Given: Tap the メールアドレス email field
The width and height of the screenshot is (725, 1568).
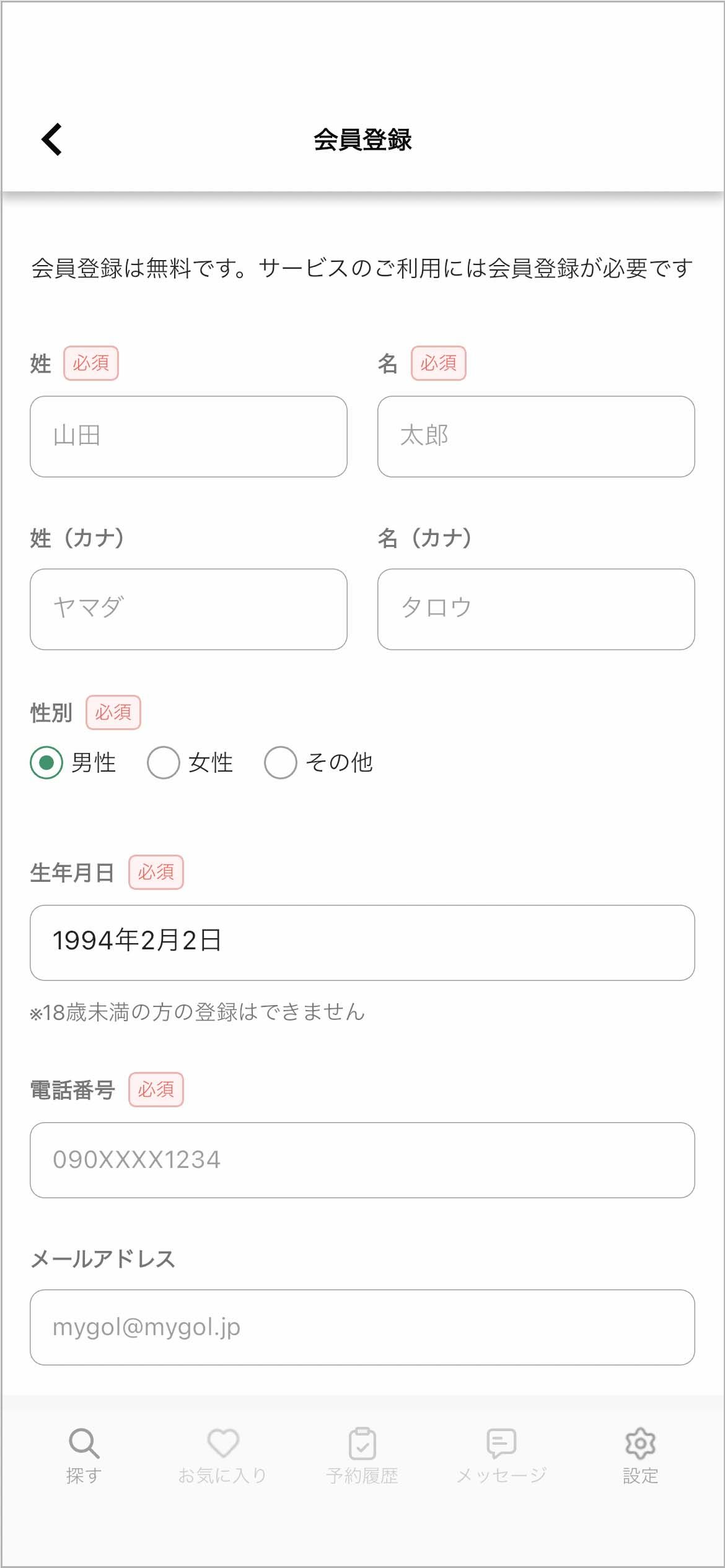Looking at the screenshot, I should point(362,1327).
